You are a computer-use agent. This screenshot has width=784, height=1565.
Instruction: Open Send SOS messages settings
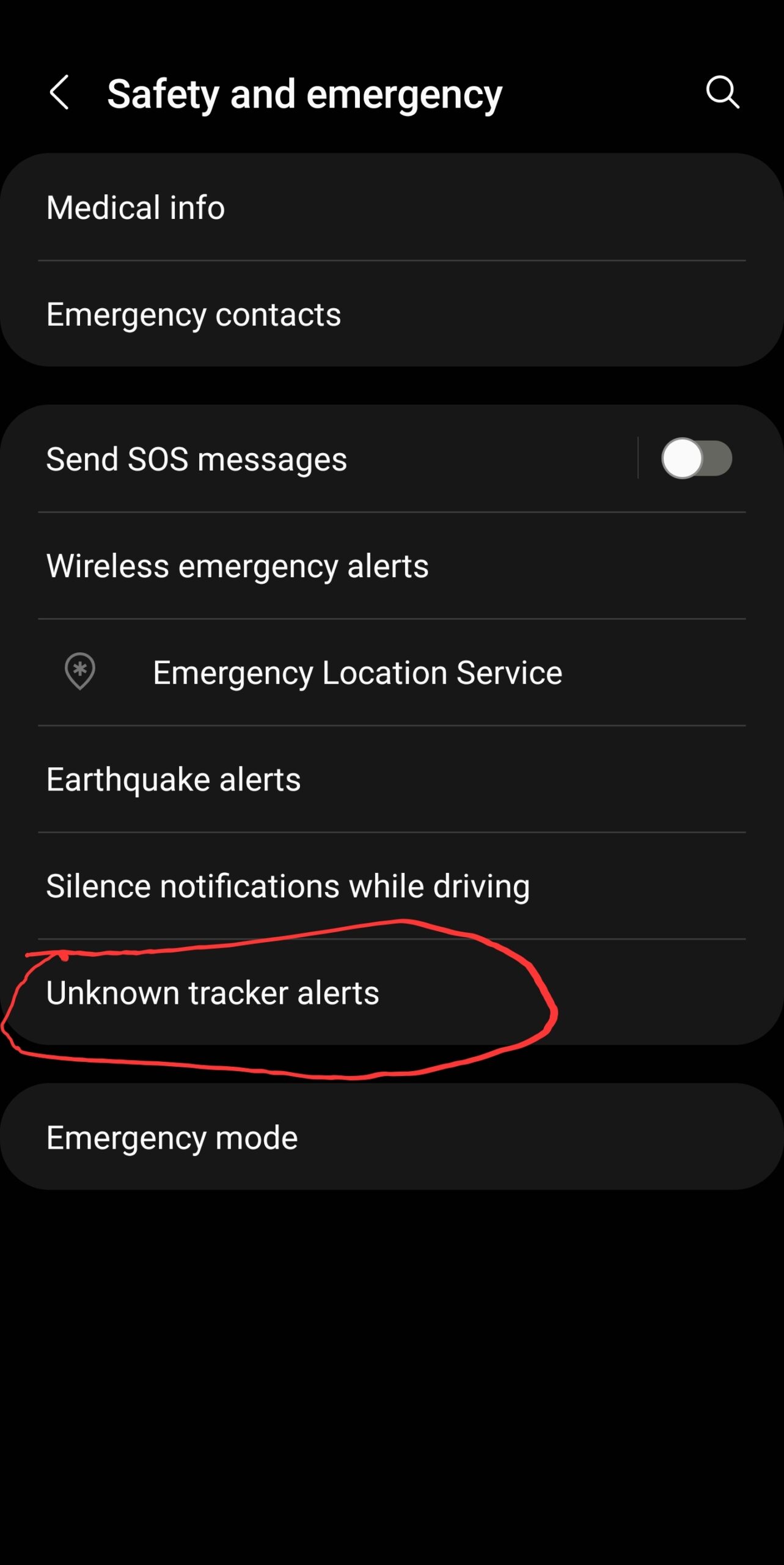pyautogui.click(x=318, y=458)
